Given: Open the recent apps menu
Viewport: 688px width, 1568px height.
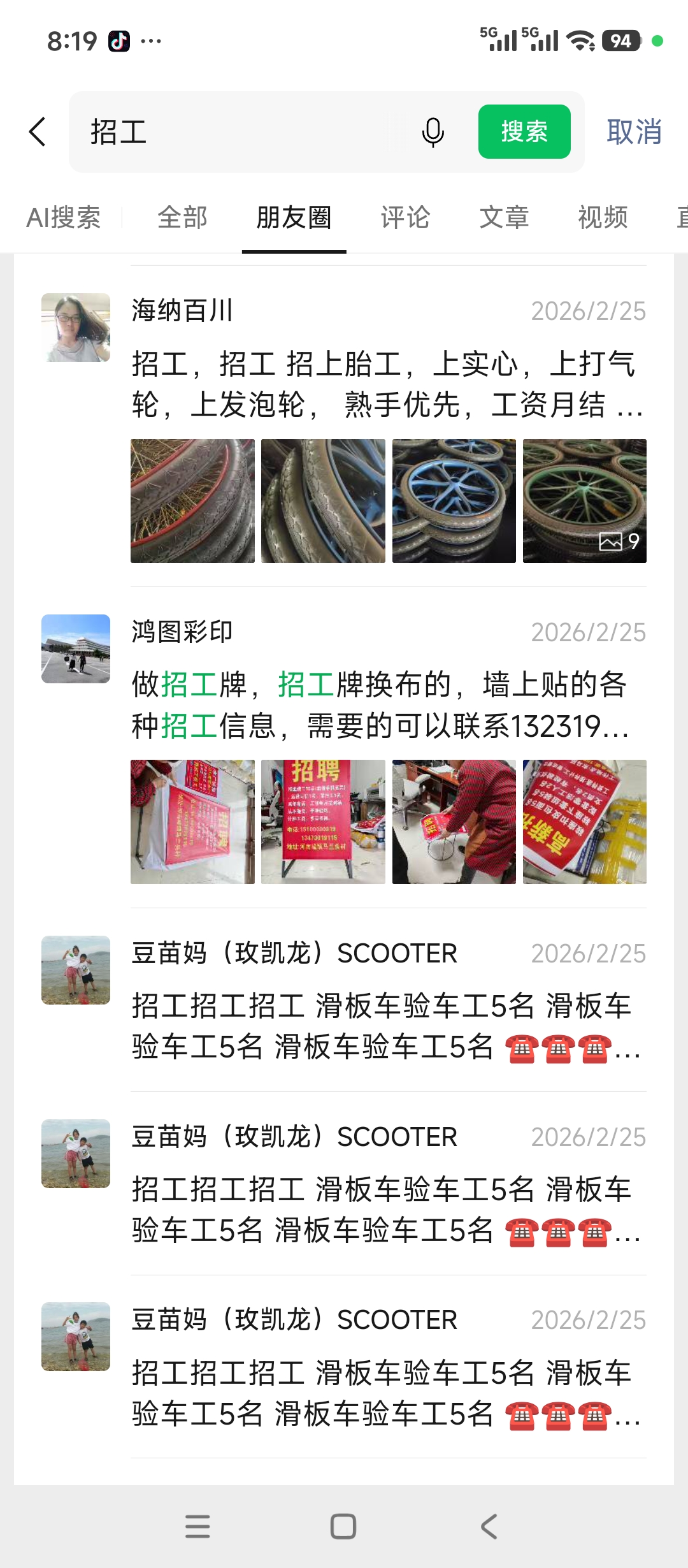Looking at the screenshot, I should pos(197,1526).
